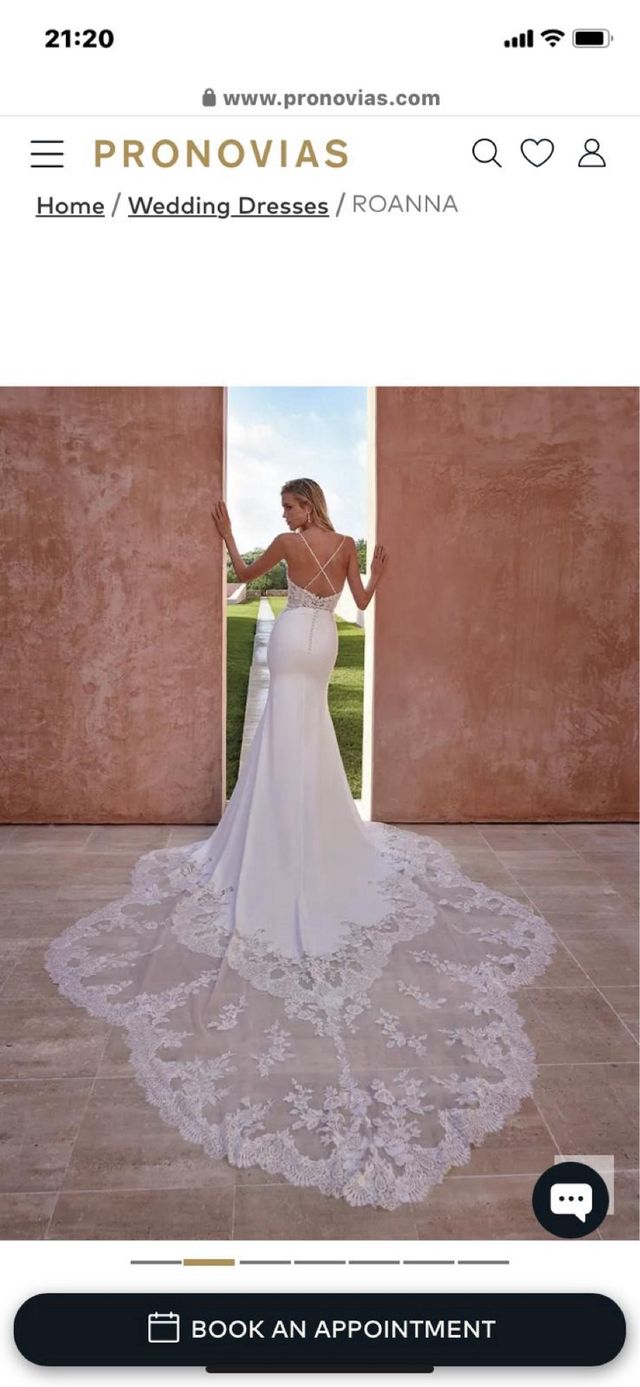Open the hamburger menu
640x1387 pixels.
(x=46, y=153)
